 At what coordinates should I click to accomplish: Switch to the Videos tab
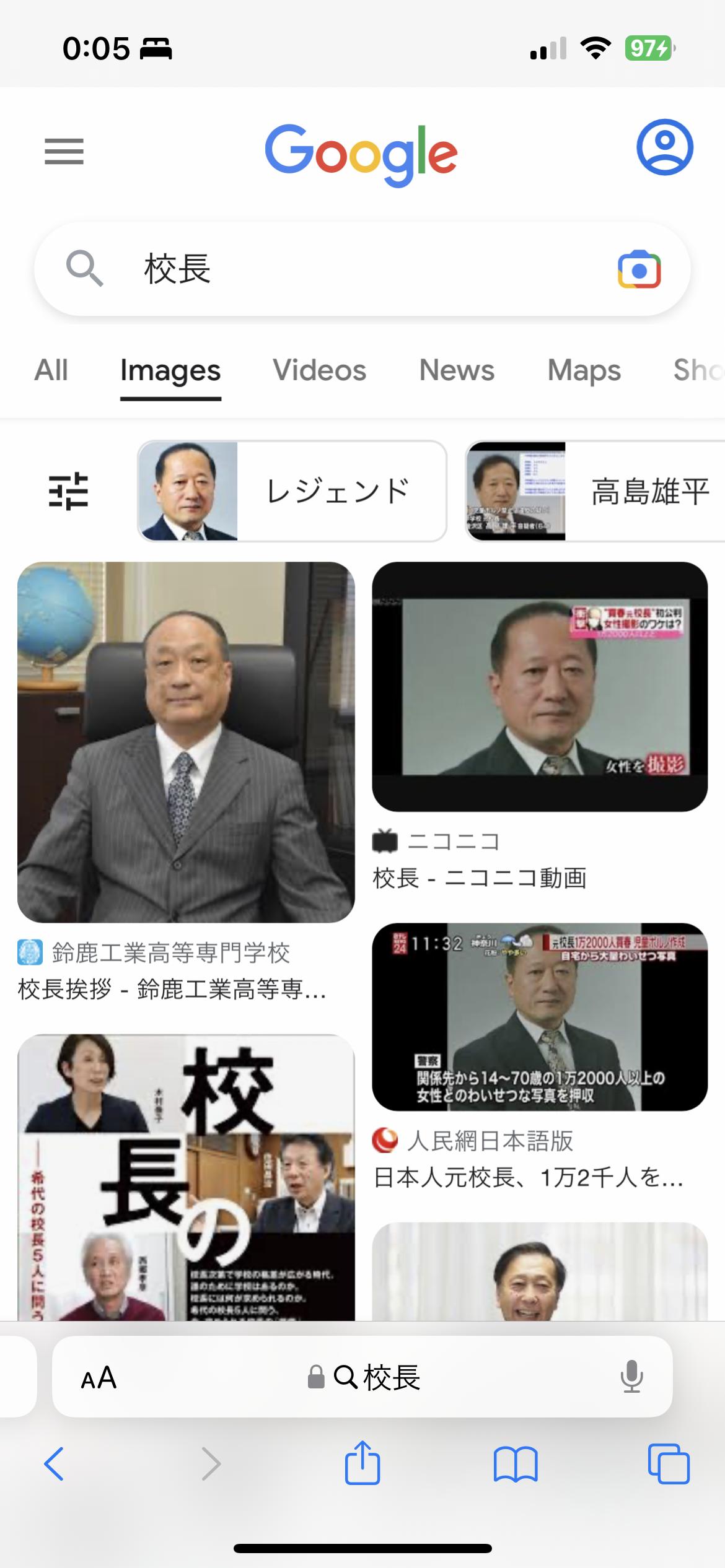click(x=319, y=370)
